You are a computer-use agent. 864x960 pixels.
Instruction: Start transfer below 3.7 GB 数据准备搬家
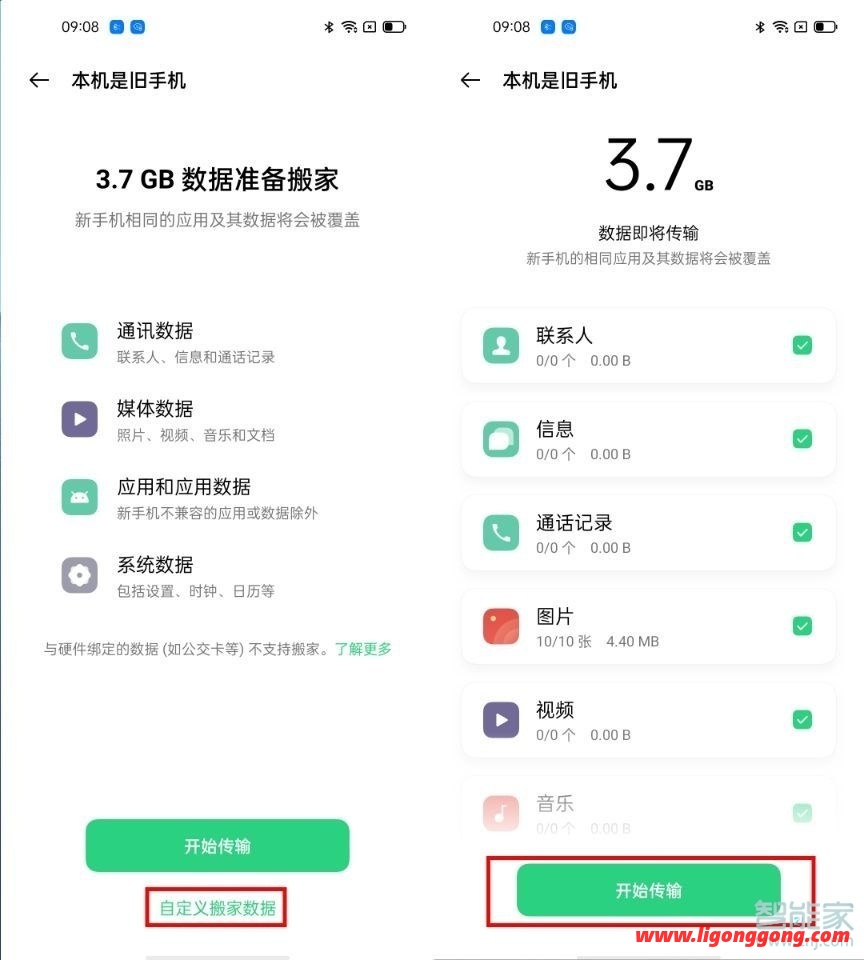coord(217,846)
